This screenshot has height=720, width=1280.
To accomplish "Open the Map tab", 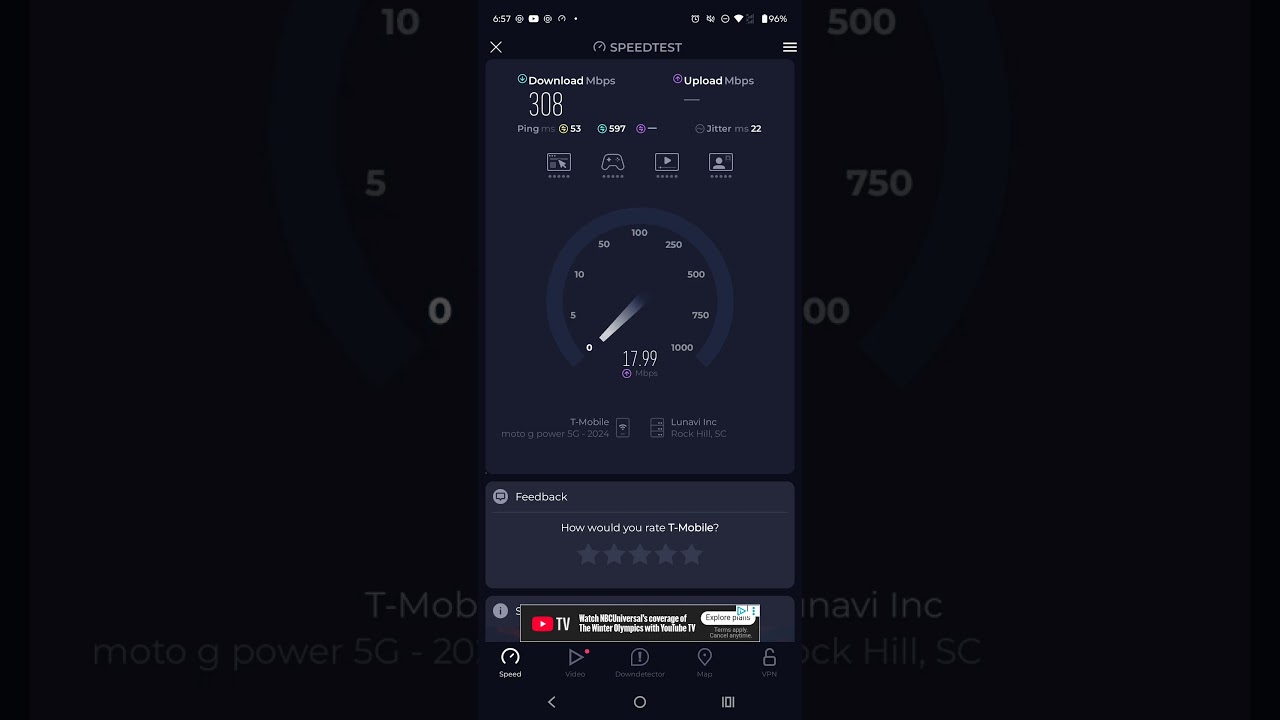I will point(704,661).
